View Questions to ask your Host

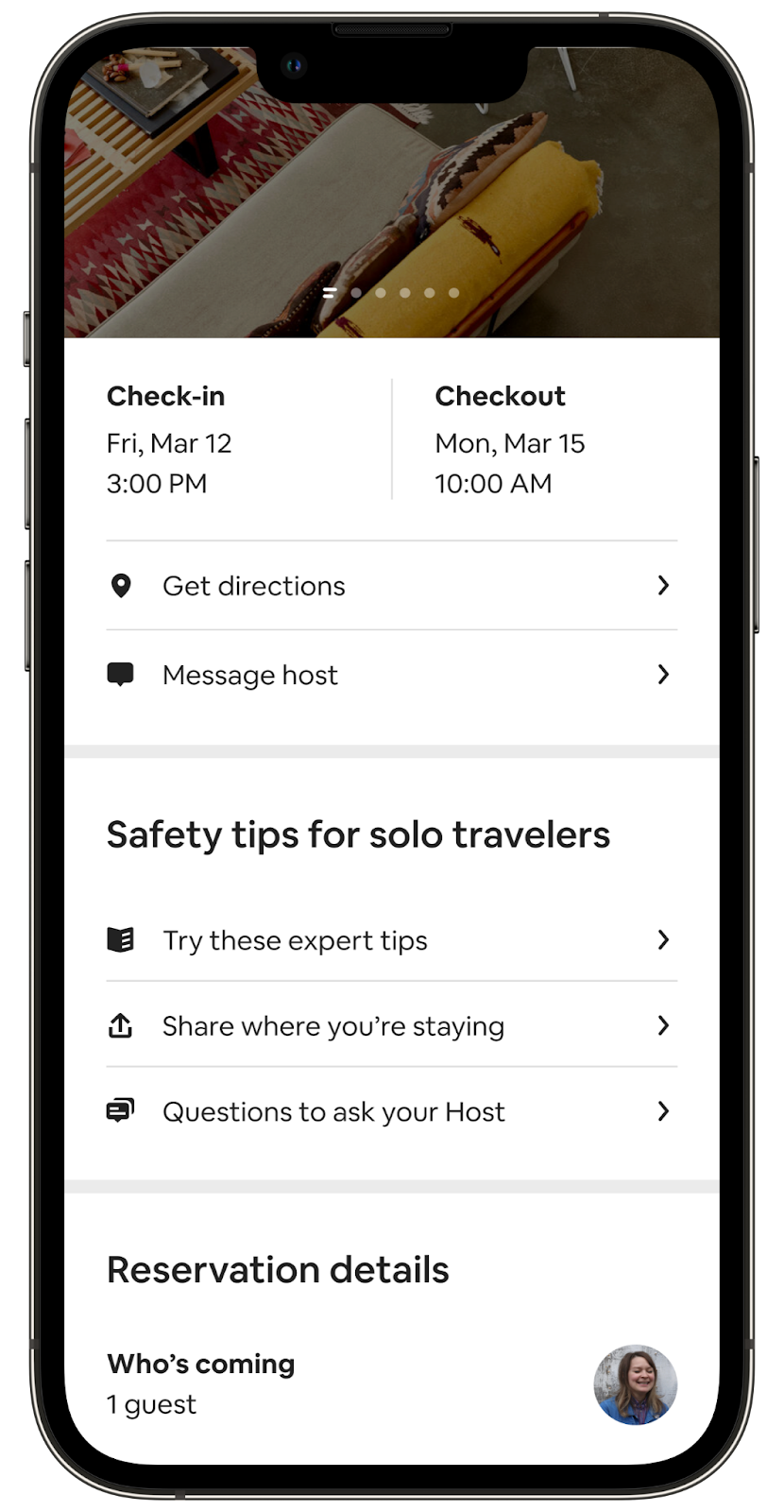tap(390, 1111)
